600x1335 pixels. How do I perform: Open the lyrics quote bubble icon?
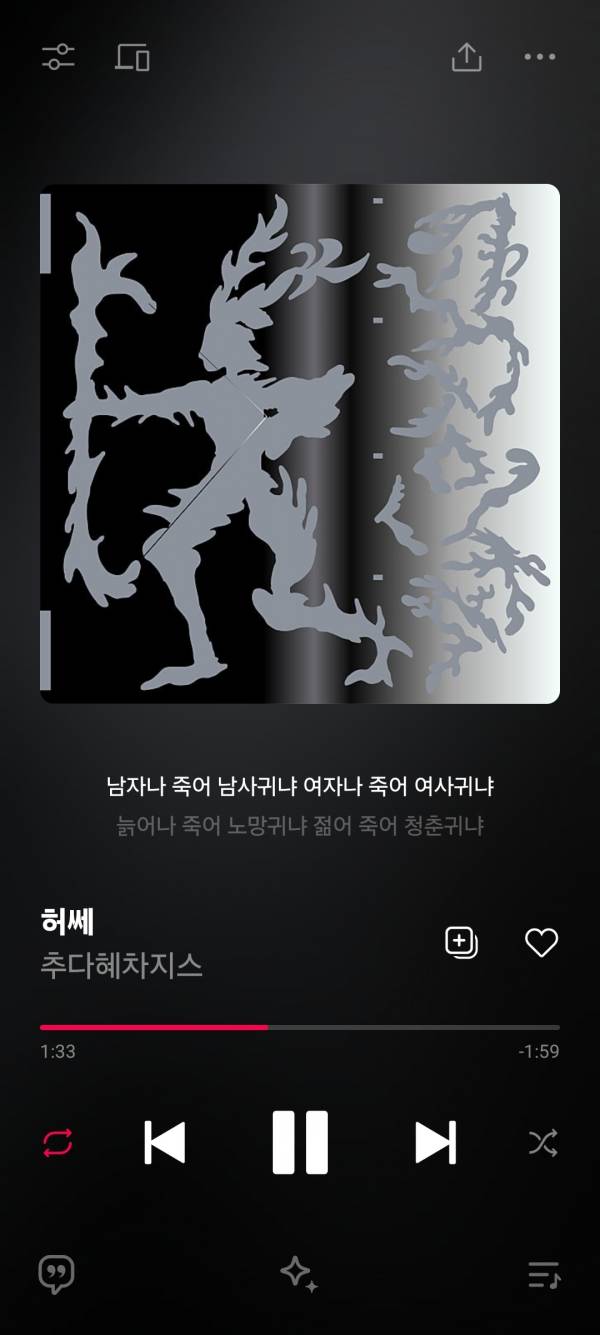57,1274
